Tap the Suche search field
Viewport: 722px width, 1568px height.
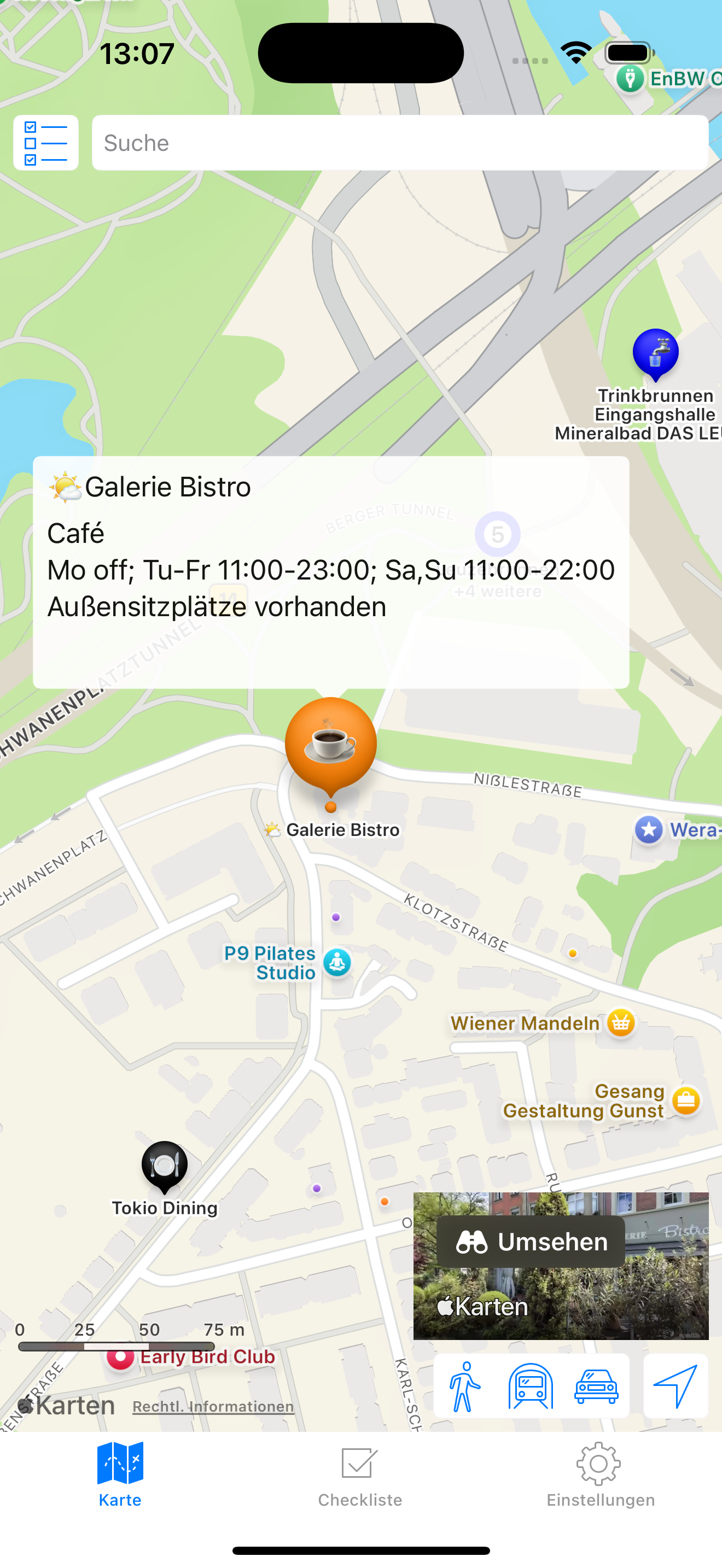[x=399, y=143]
